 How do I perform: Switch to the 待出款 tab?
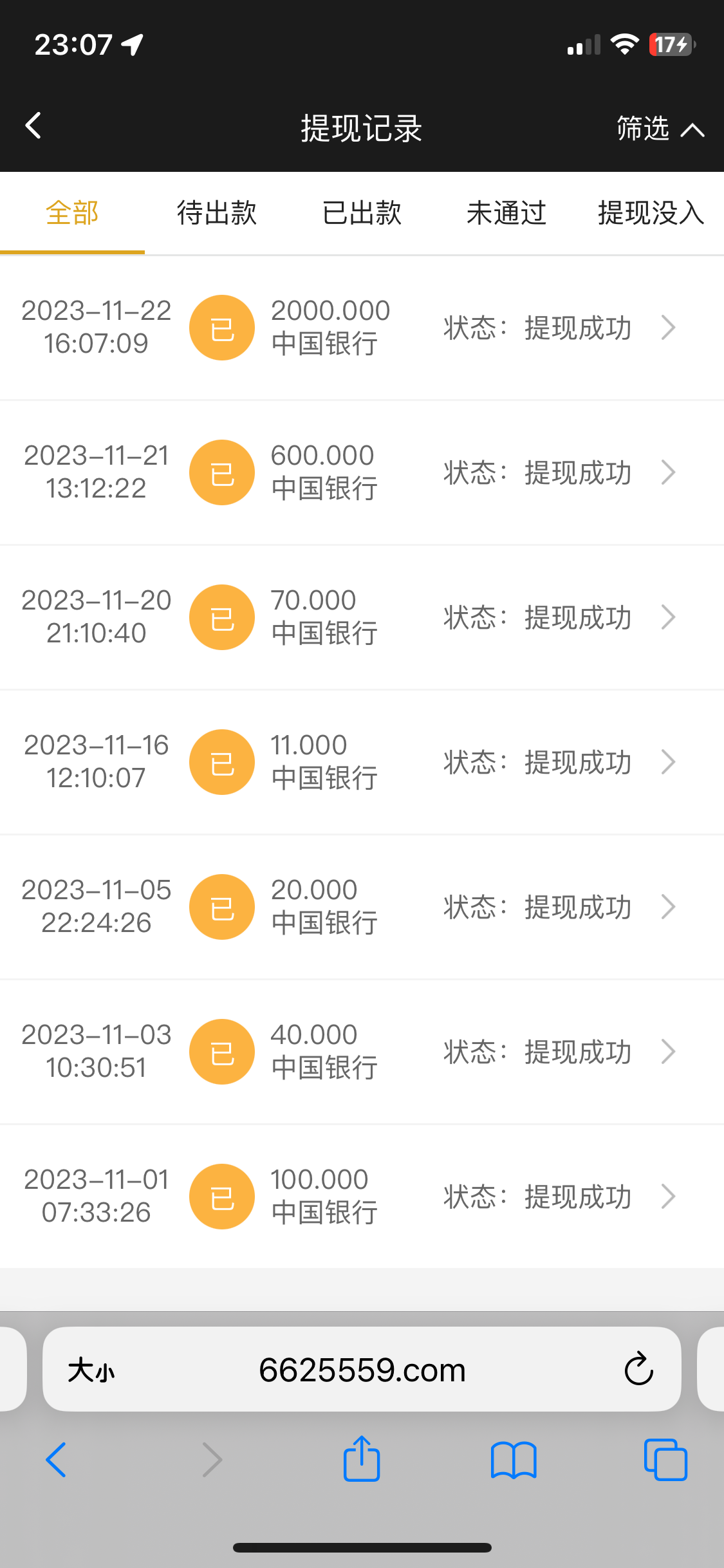tap(217, 213)
